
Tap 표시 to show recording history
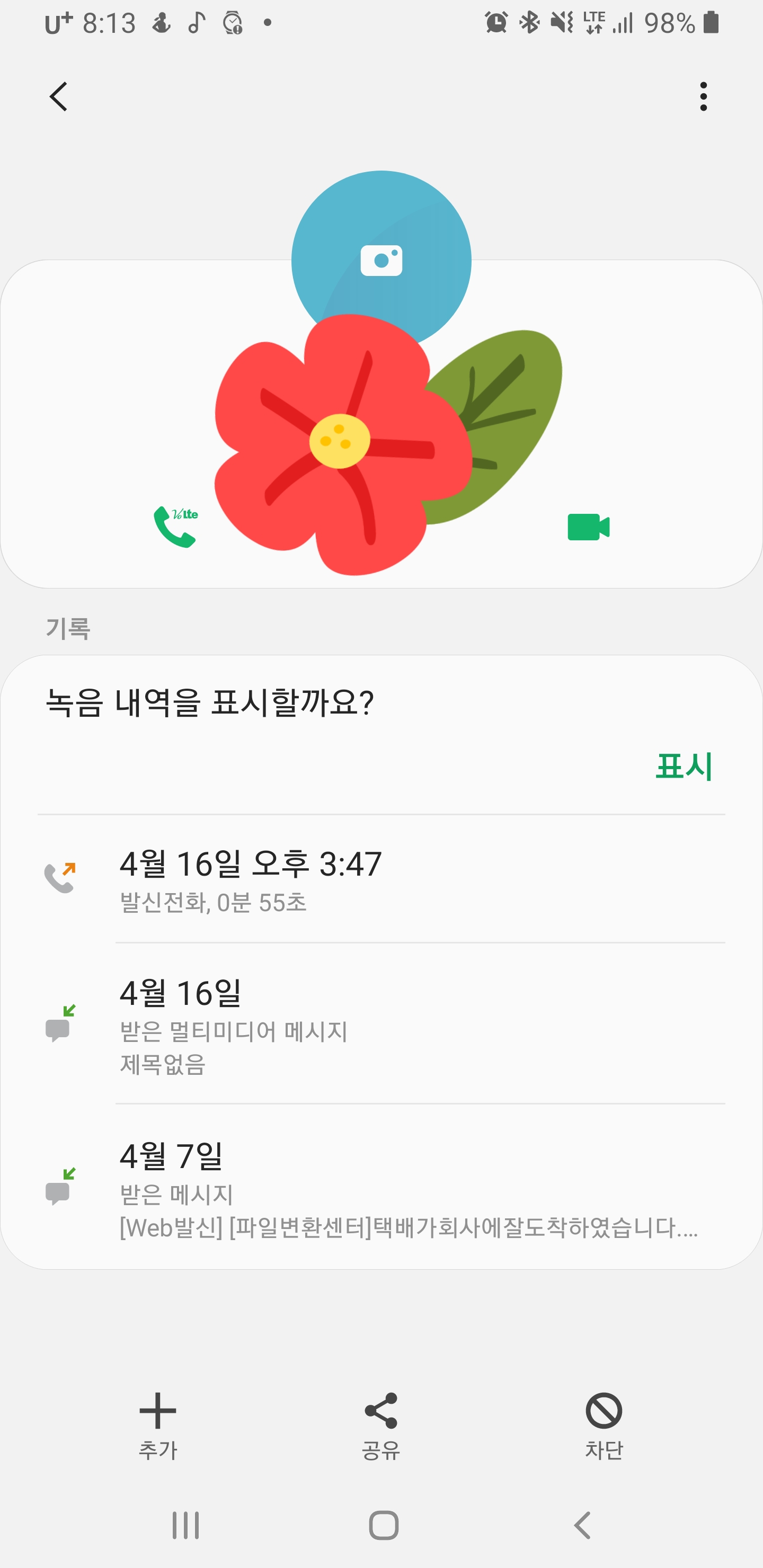click(x=683, y=767)
